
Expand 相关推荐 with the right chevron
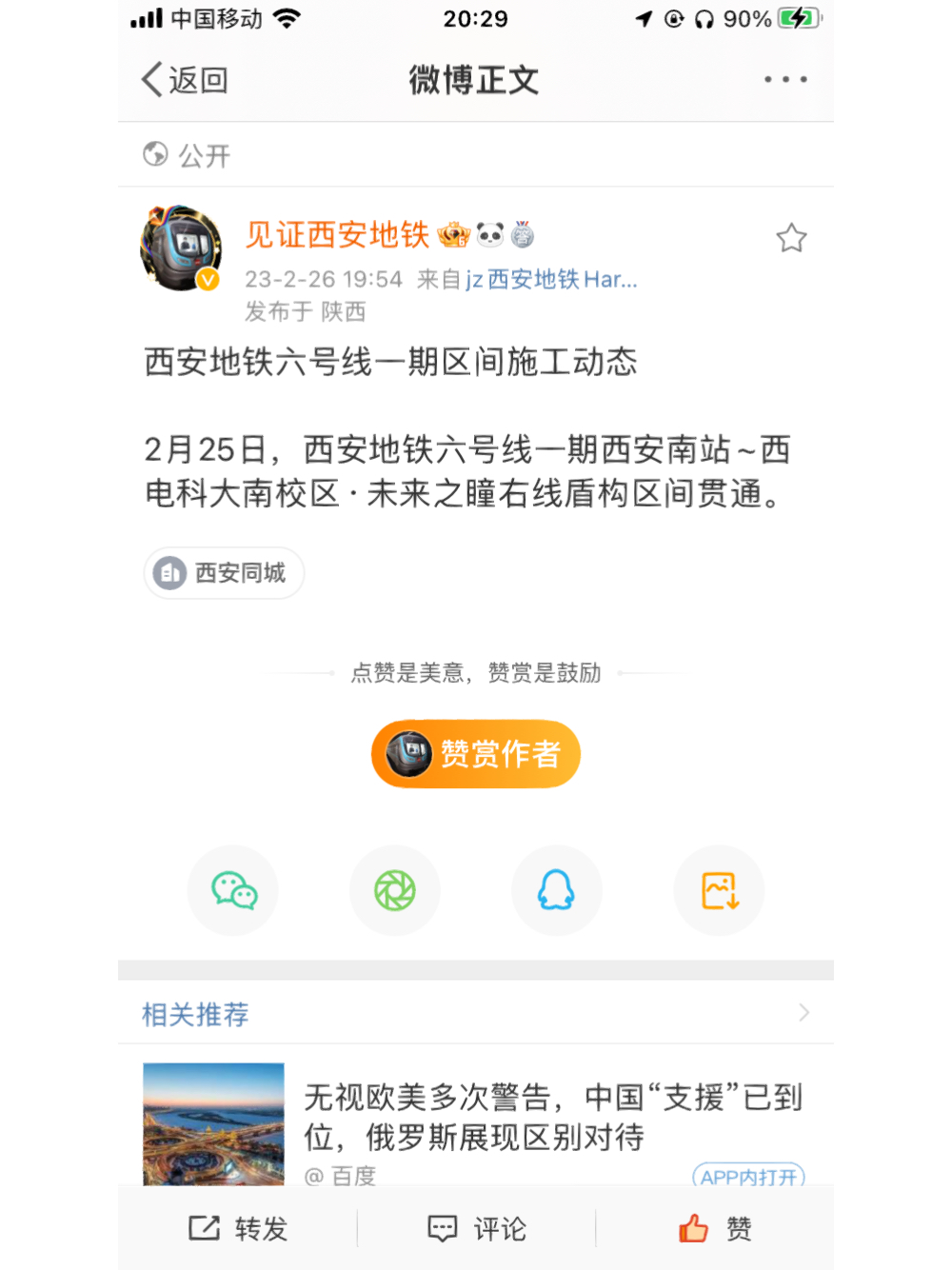click(x=804, y=1012)
